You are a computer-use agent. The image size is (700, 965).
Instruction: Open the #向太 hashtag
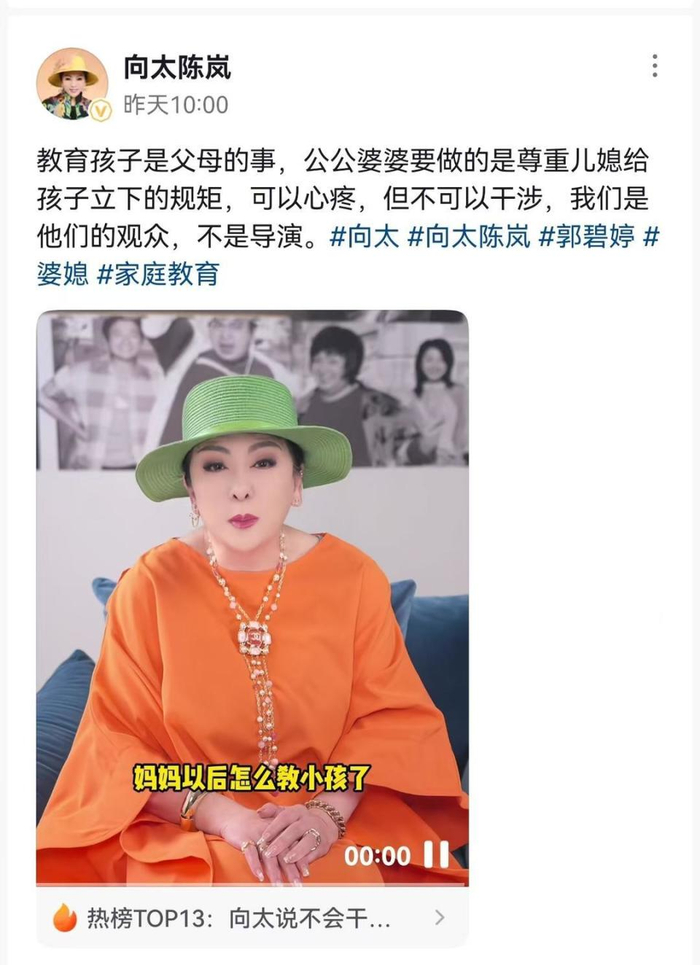[x=364, y=239]
